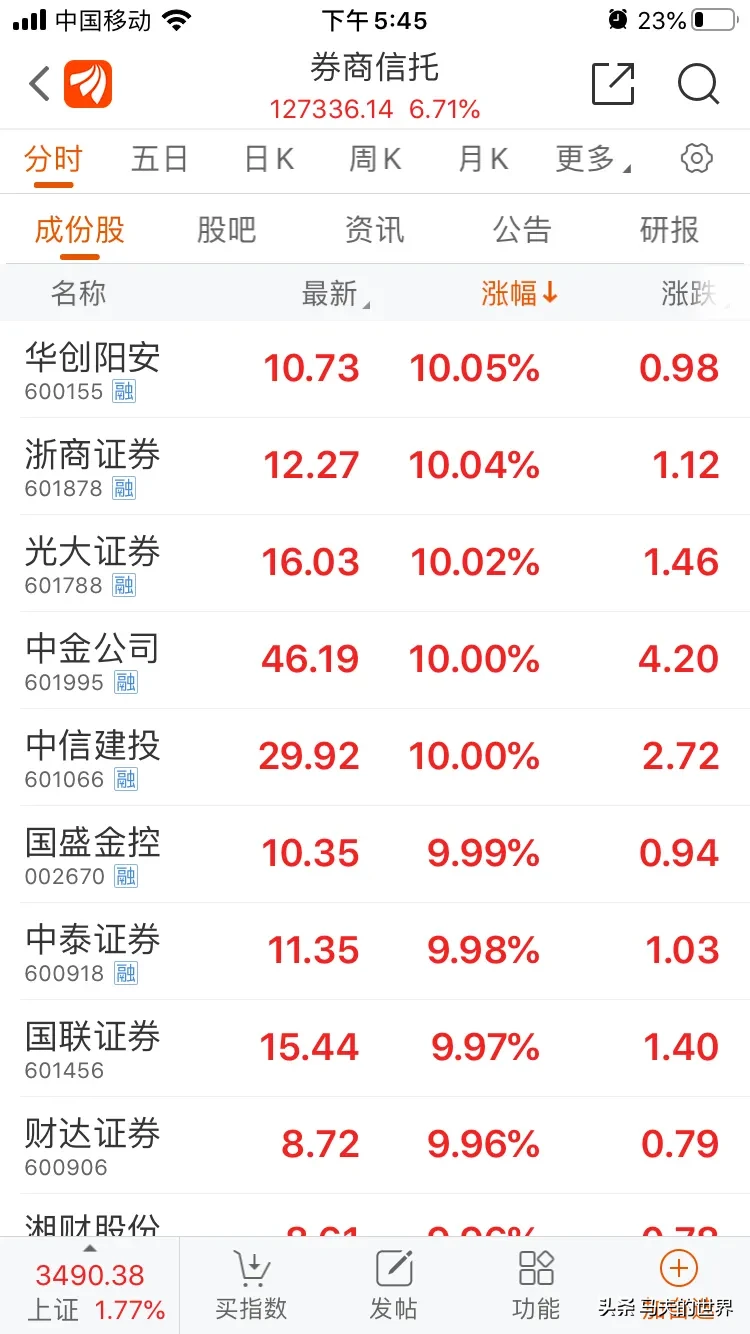The width and height of the screenshot is (750, 1334).
Task: Go back with the top-left arrow
Action: 40,84
